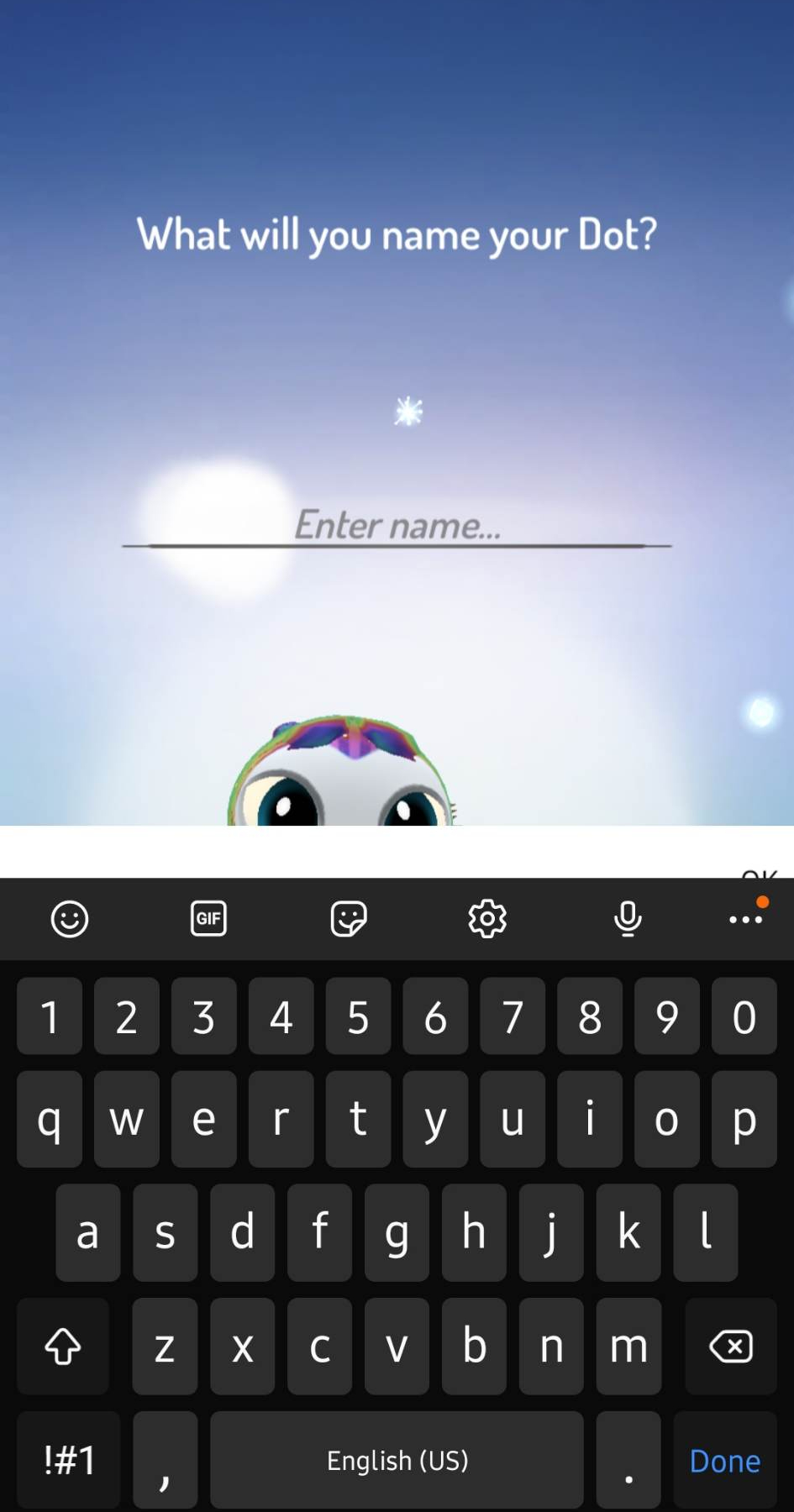
Task: Open the keyboard emoji picker
Action: pos(69,918)
